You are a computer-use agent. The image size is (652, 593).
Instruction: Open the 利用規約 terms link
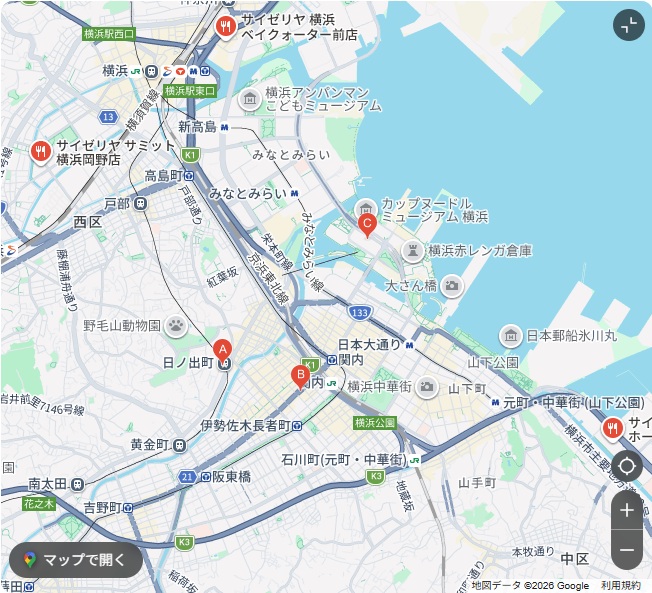tap(620, 585)
